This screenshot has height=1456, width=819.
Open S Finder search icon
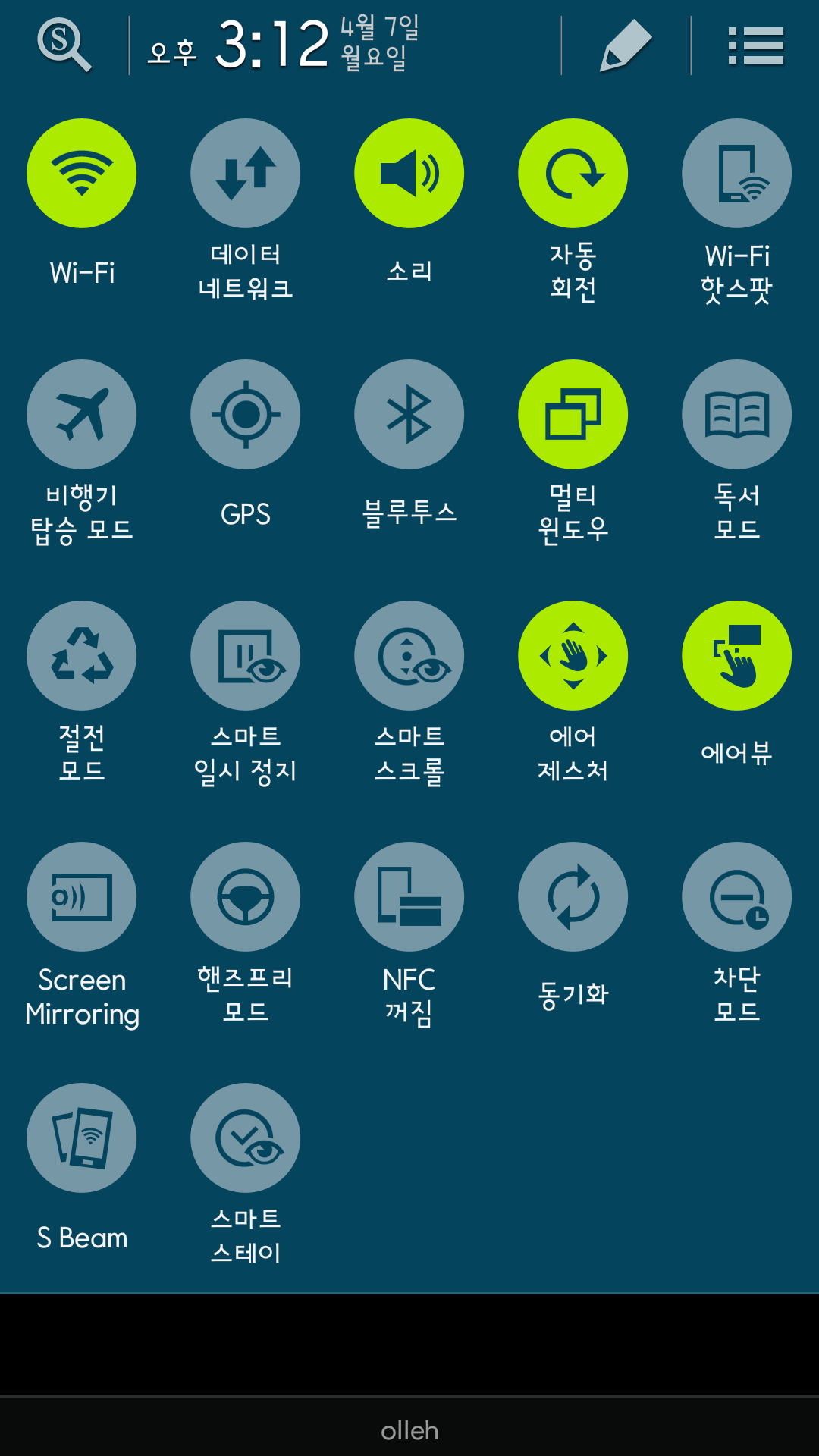click(x=64, y=45)
